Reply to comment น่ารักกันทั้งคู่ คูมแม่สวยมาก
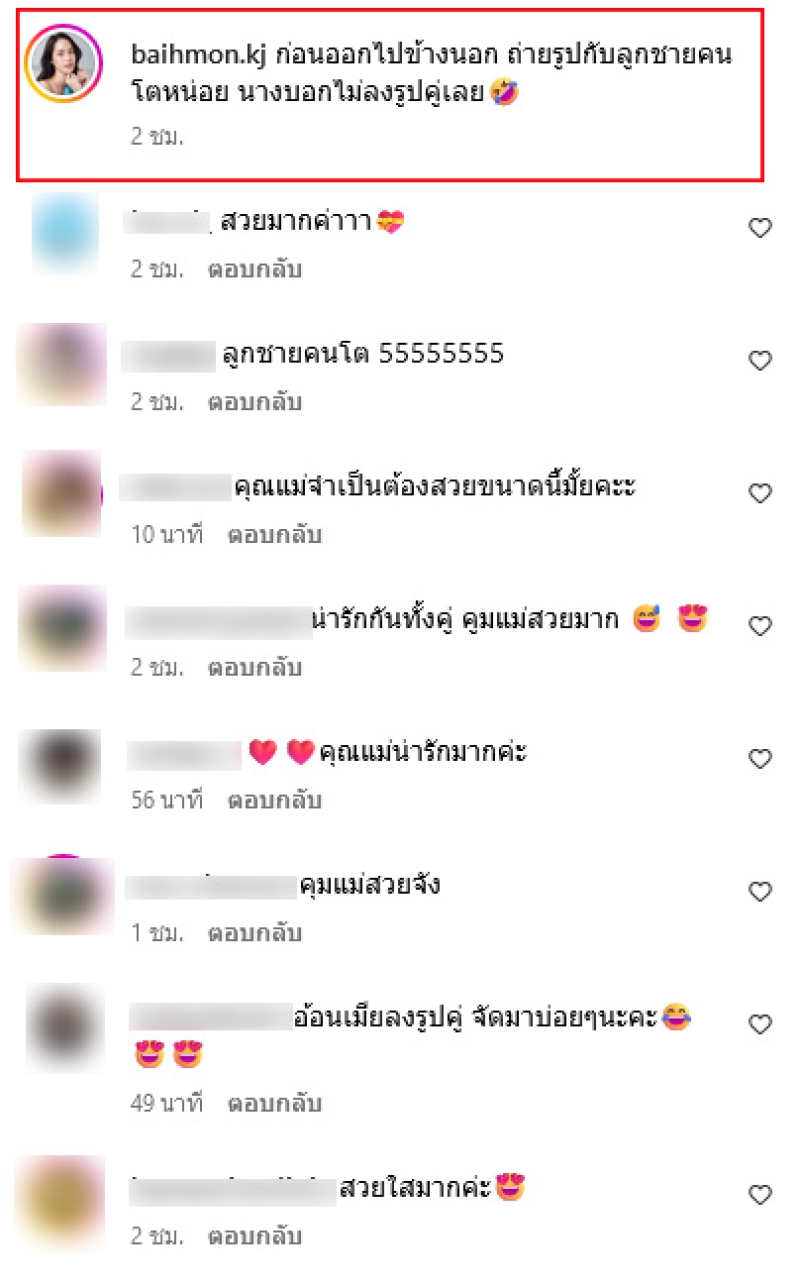 tap(254, 668)
